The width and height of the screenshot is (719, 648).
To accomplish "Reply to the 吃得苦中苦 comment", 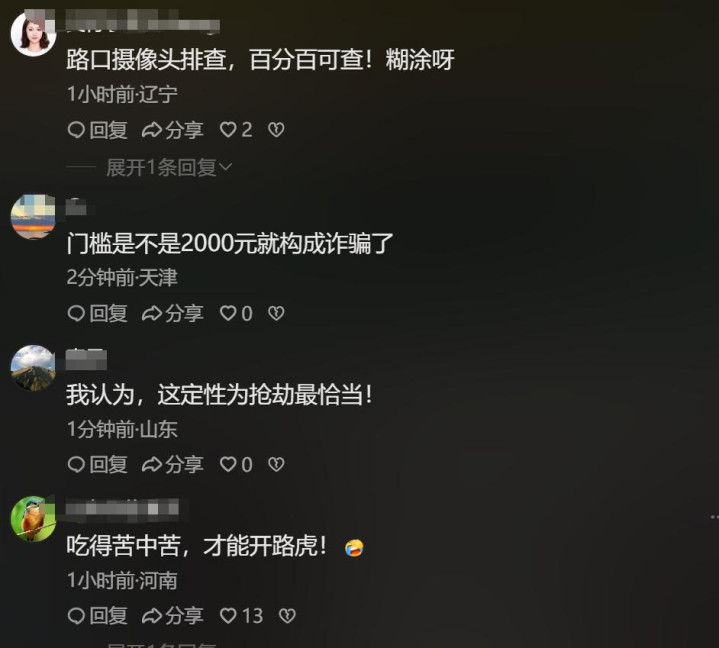I will (x=97, y=616).
